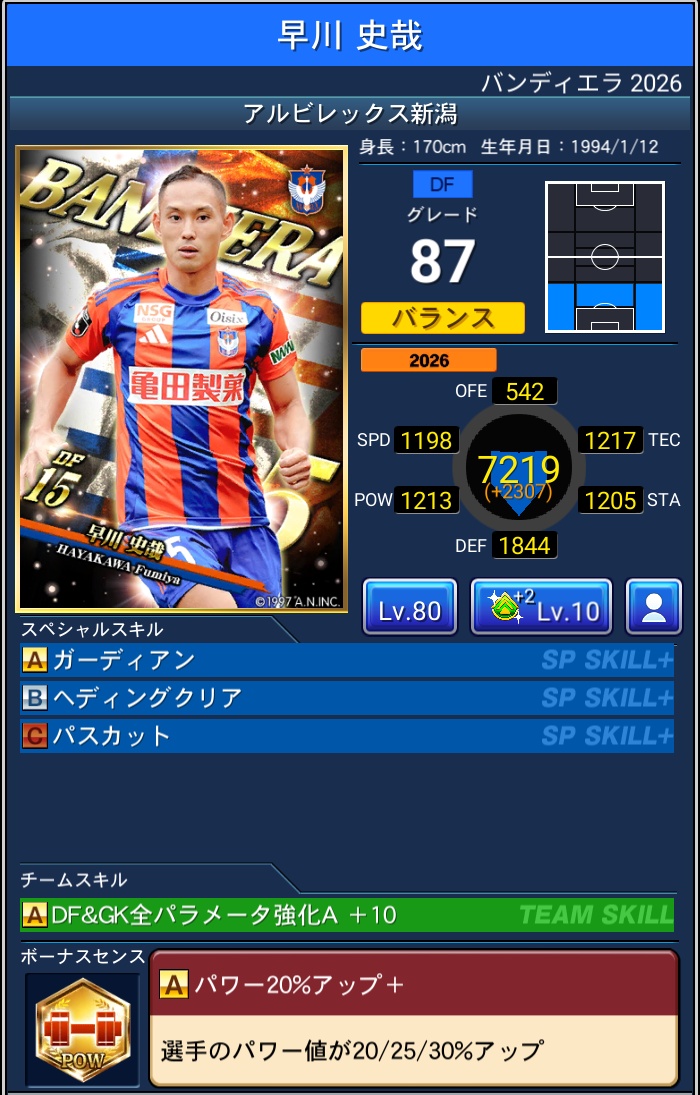This screenshot has height=1095, width=700.
Task: Show the DF&GK全パラメータ強化A team skill
Action: tap(346, 914)
